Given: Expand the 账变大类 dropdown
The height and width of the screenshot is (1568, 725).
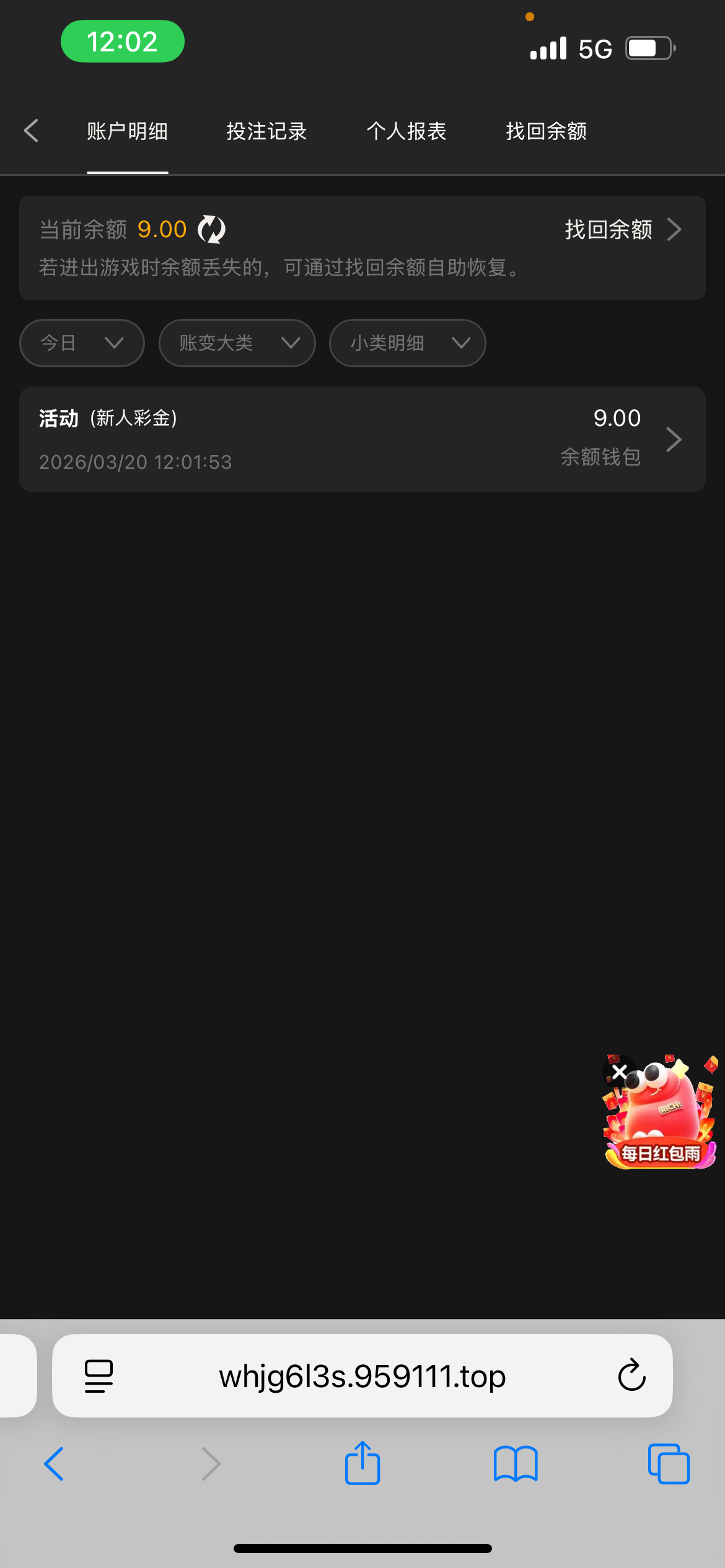Looking at the screenshot, I should 237,343.
